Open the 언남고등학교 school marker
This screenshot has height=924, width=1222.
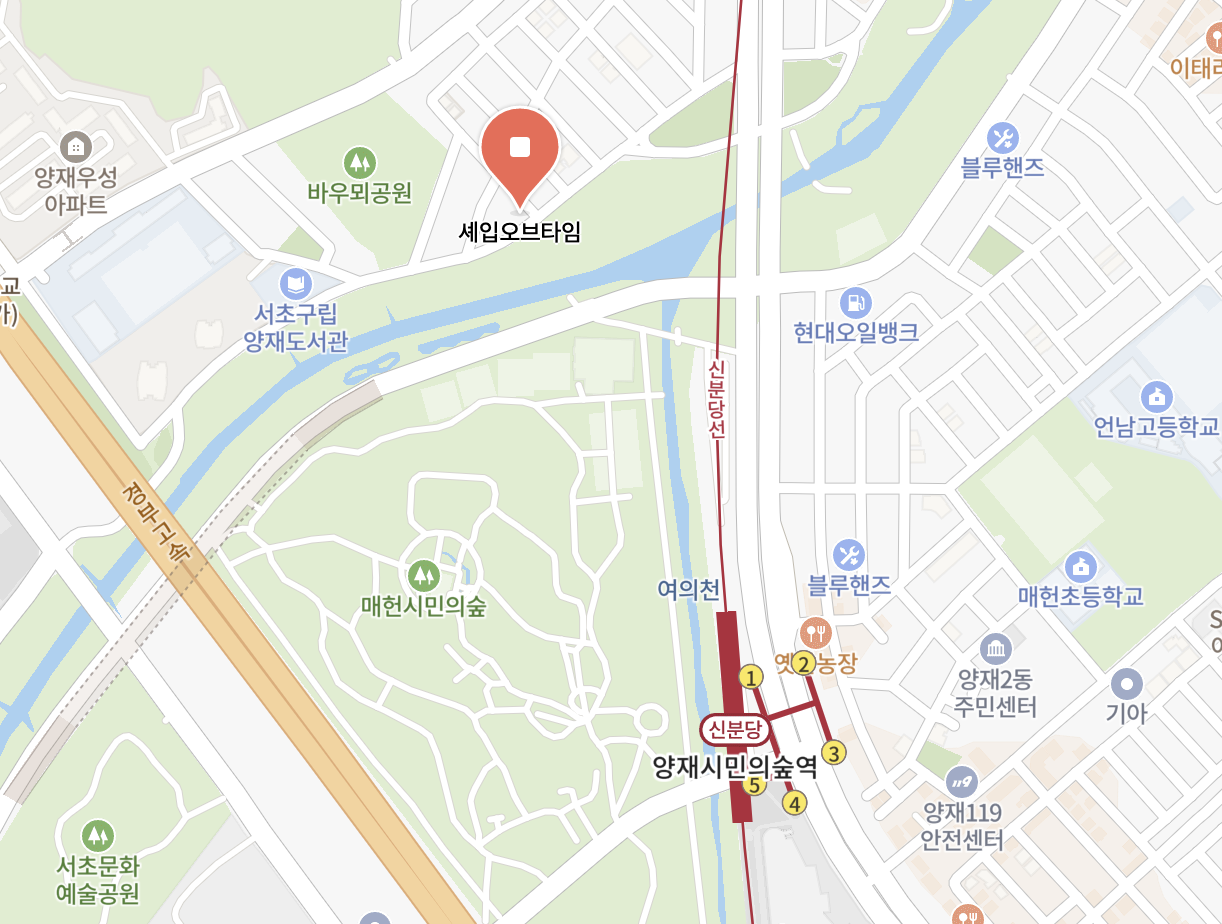pyautogui.click(x=1157, y=396)
